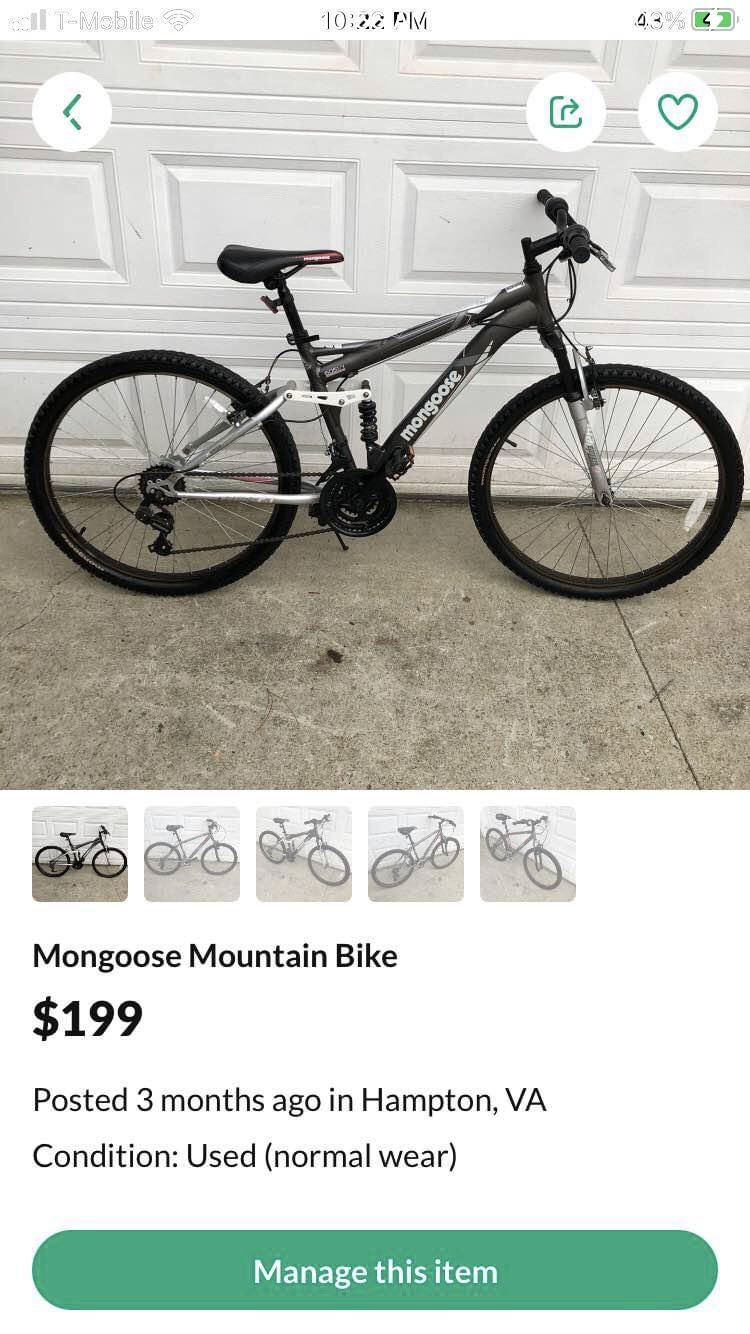Open the first bike photo thumbnail
Image resolution: width=750 pixels, height=1334 pixels.
point(80,854)
